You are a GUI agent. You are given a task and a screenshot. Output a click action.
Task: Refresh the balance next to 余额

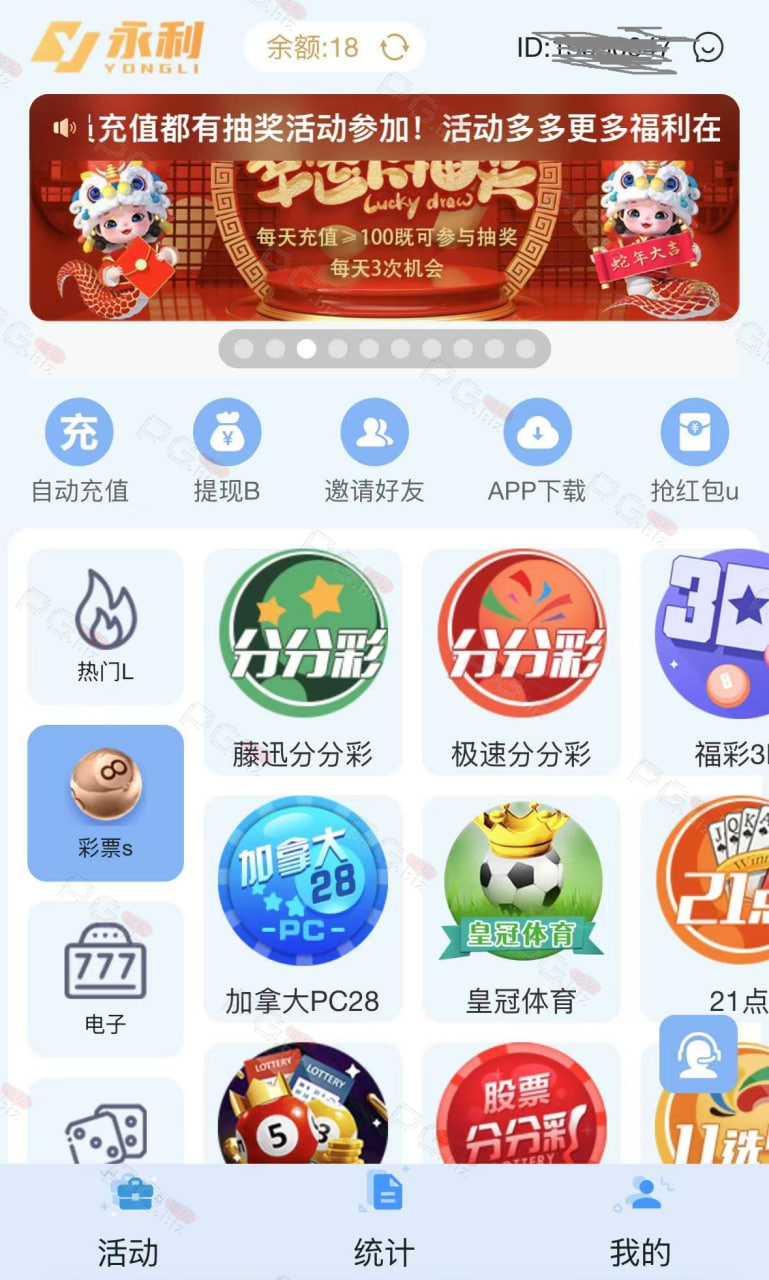(395, 47)
